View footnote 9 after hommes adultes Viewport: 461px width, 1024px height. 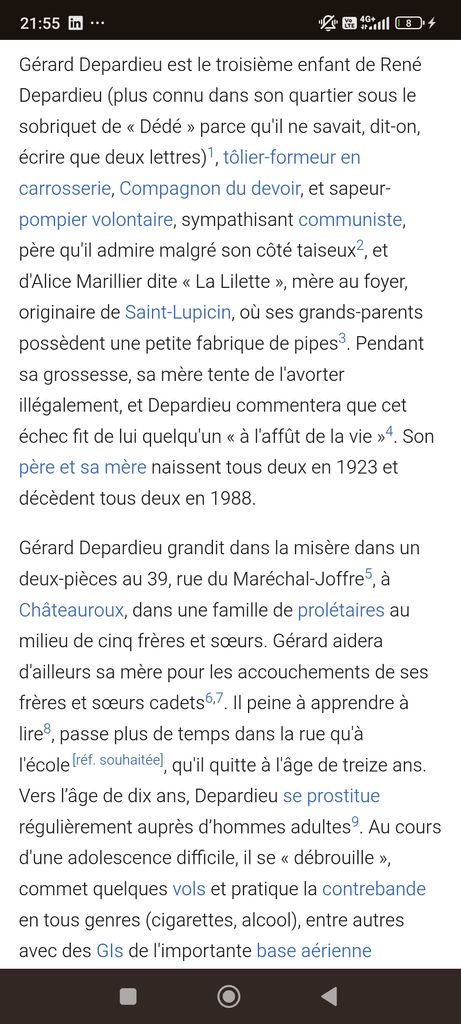click(355, 822)
